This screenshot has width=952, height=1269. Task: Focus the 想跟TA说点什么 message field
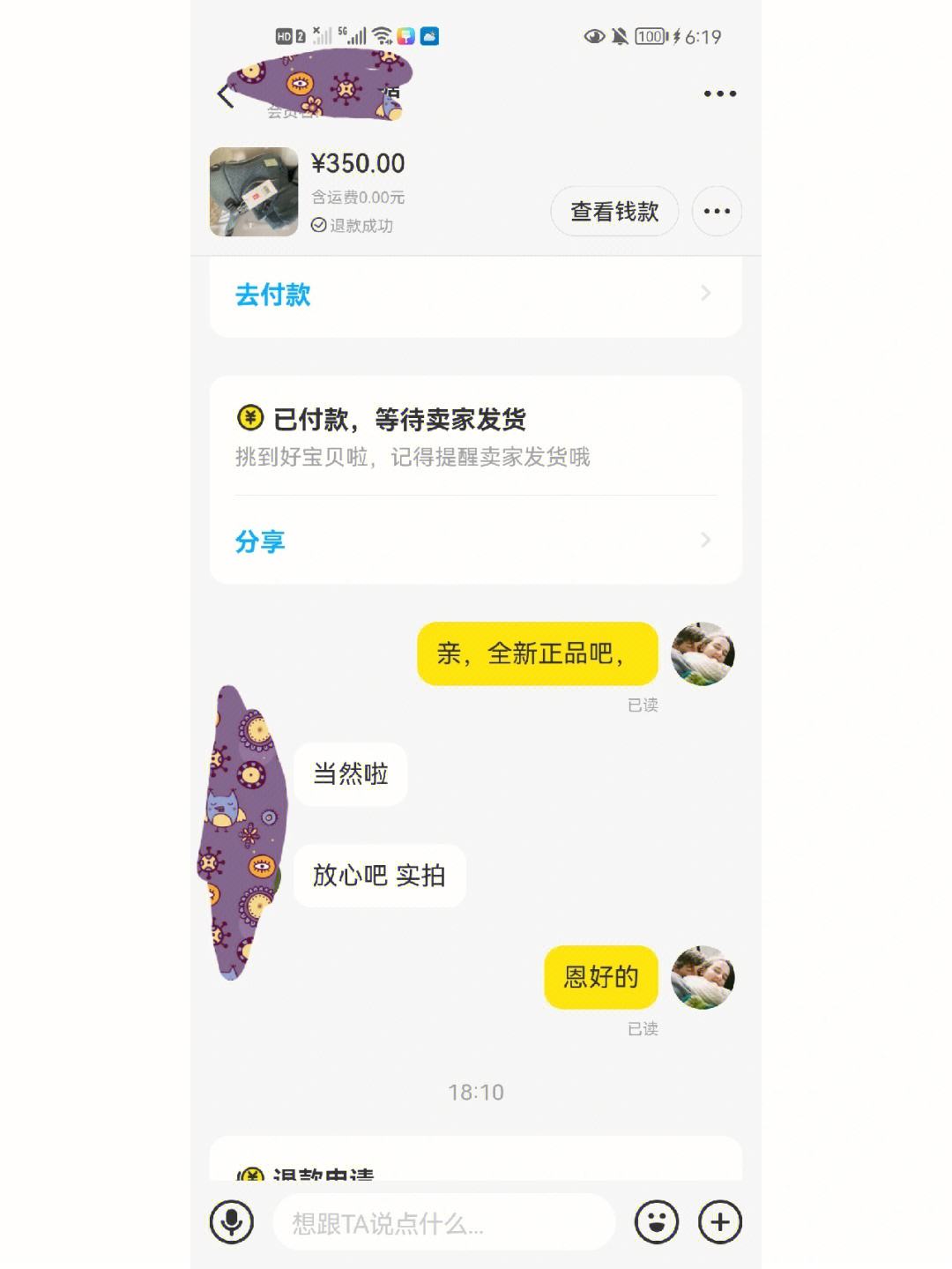(443, 1223)
